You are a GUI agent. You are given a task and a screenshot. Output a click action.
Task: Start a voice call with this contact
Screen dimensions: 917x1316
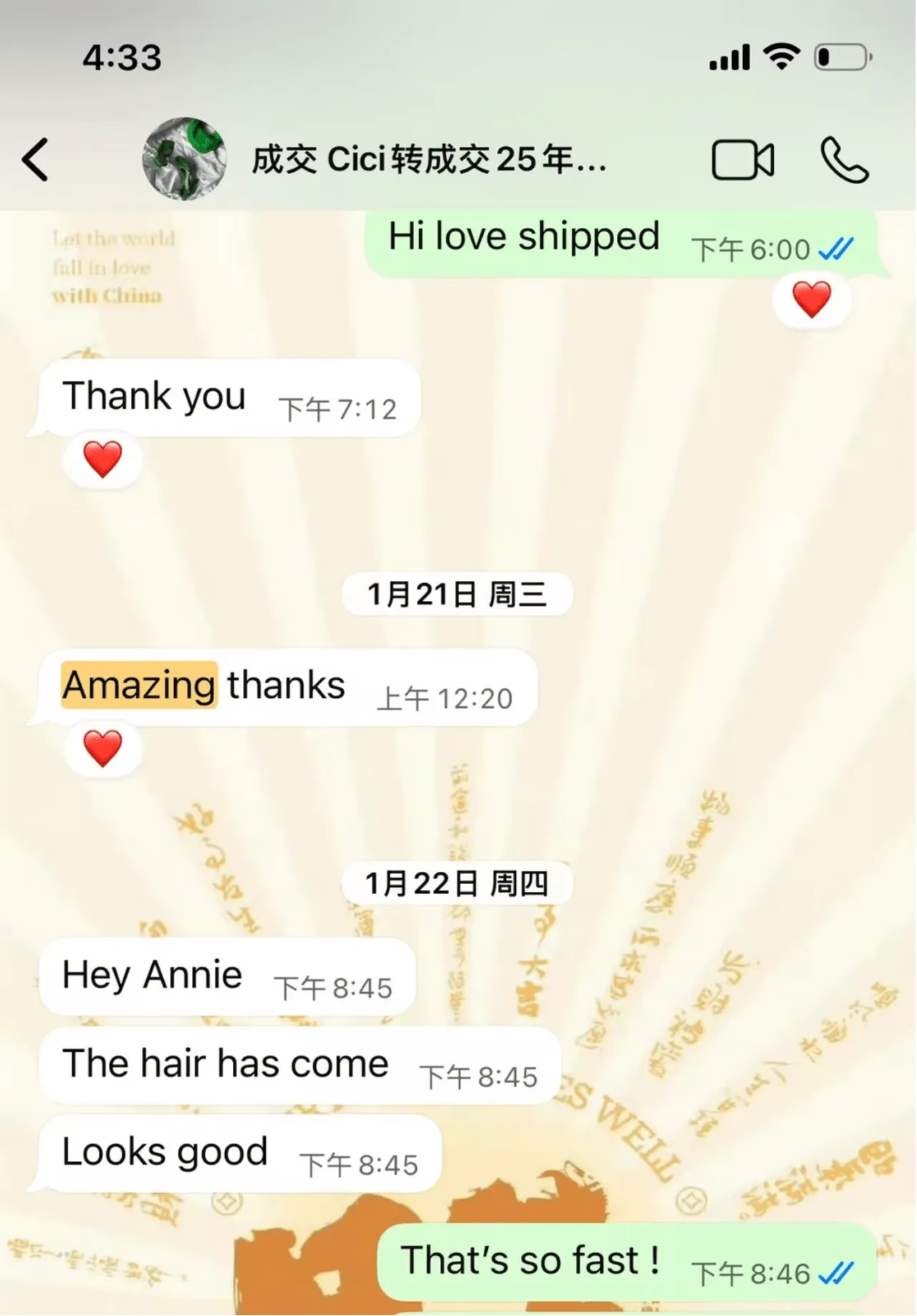point(844,159)
